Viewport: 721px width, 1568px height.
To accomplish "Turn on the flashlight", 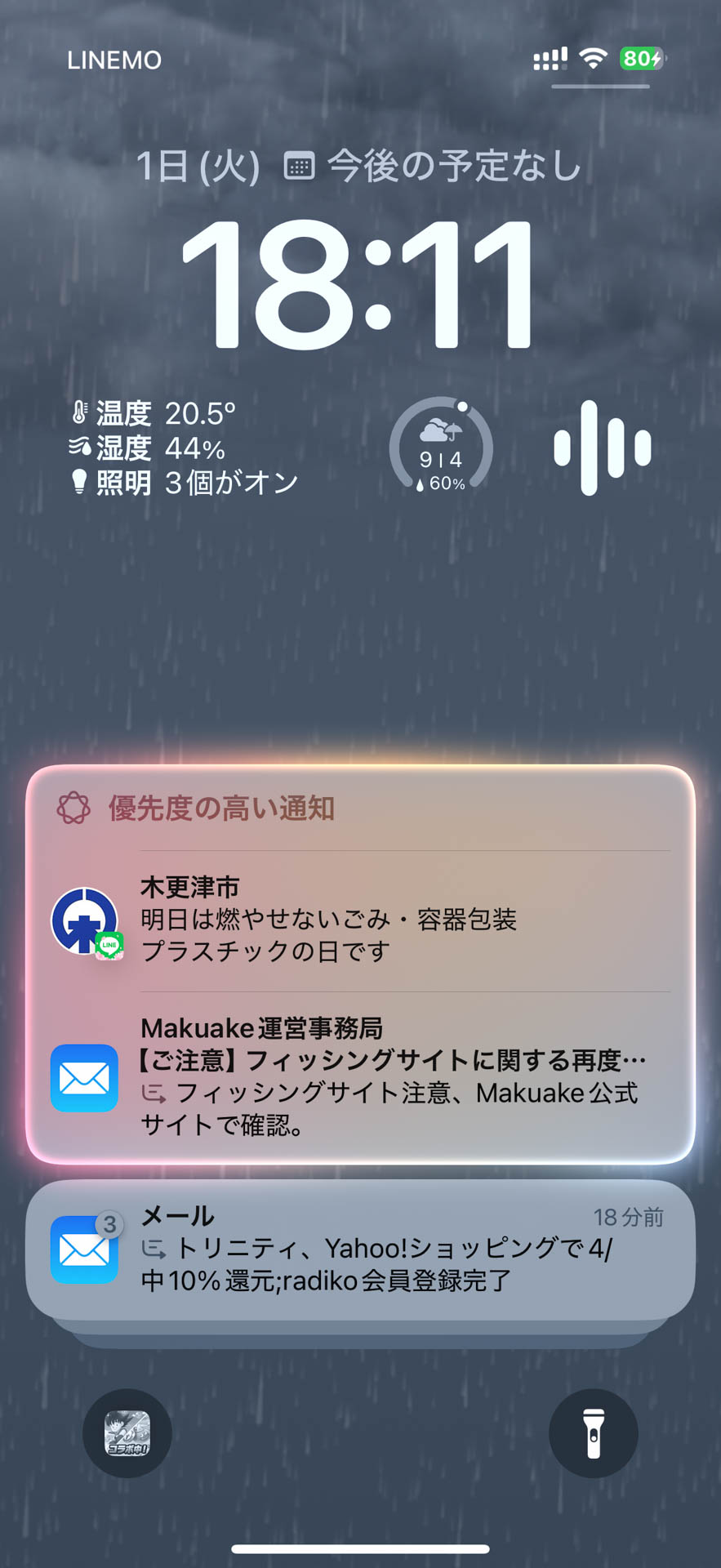I will click(x=594, y=1433).
